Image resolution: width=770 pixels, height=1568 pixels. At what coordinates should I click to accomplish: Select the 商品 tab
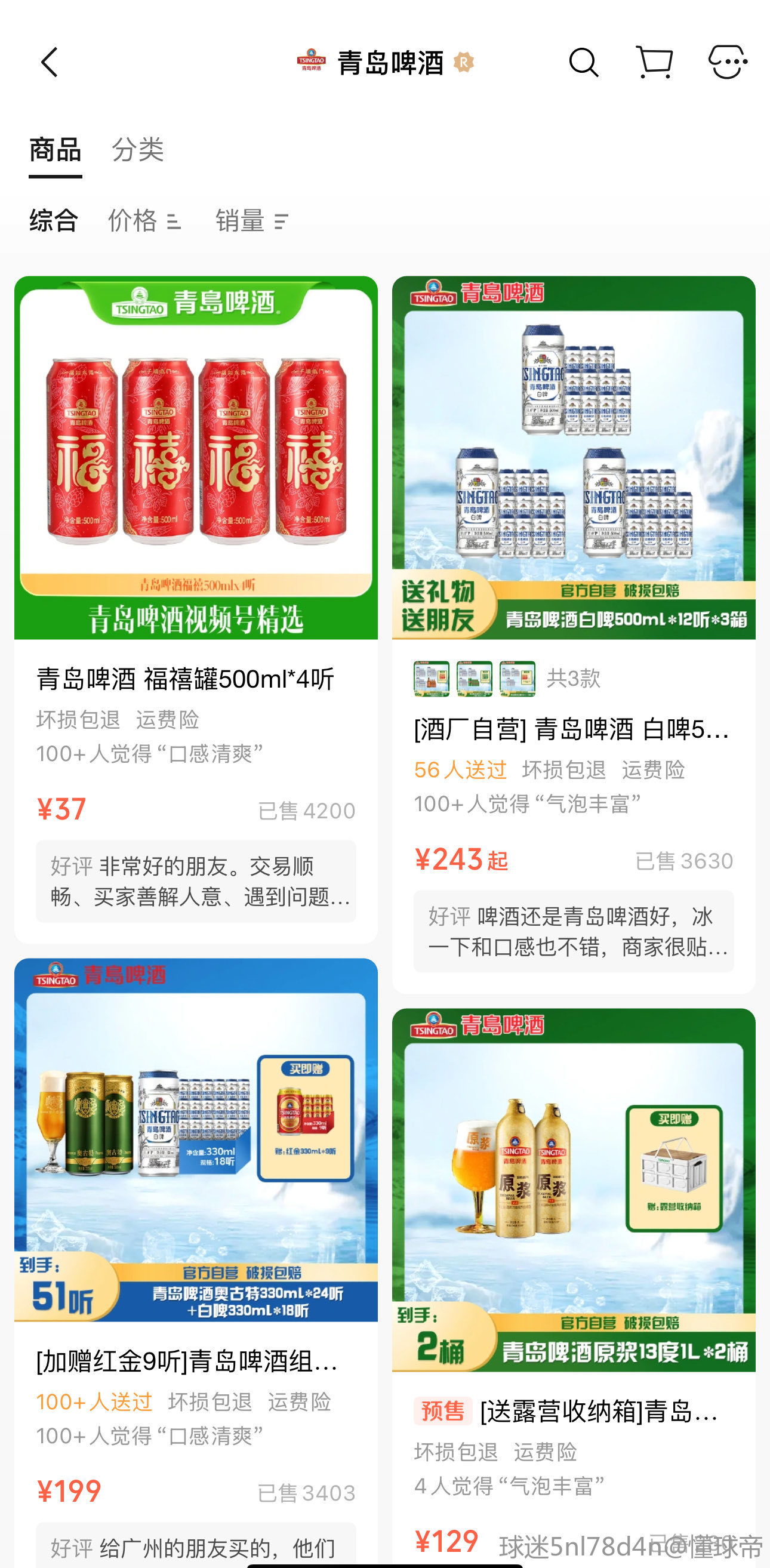[55, 150]
